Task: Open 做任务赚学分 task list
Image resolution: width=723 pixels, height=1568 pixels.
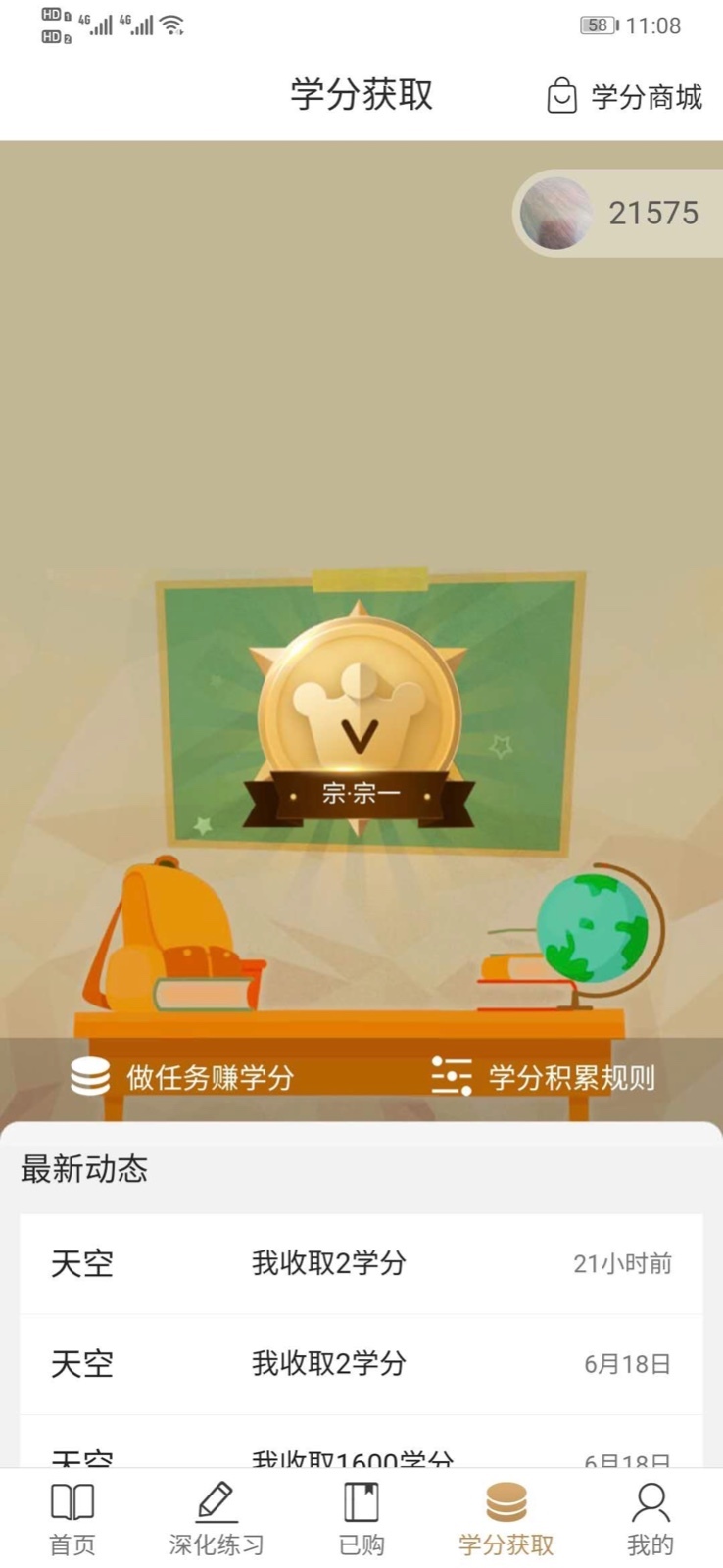Action: [183, 1077]
